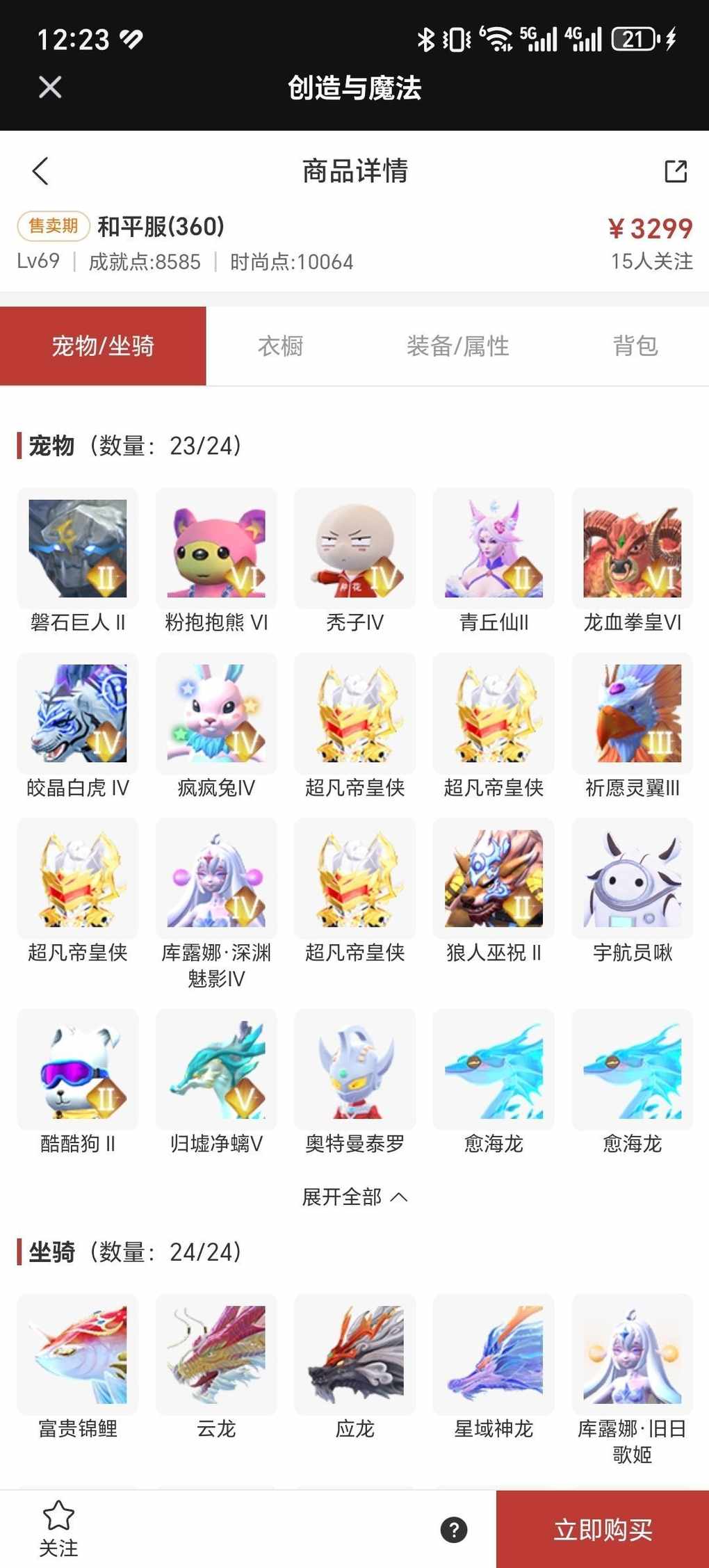
Task: Select the 宠物/坐骑 tab
Action: (x=103, y=346)
